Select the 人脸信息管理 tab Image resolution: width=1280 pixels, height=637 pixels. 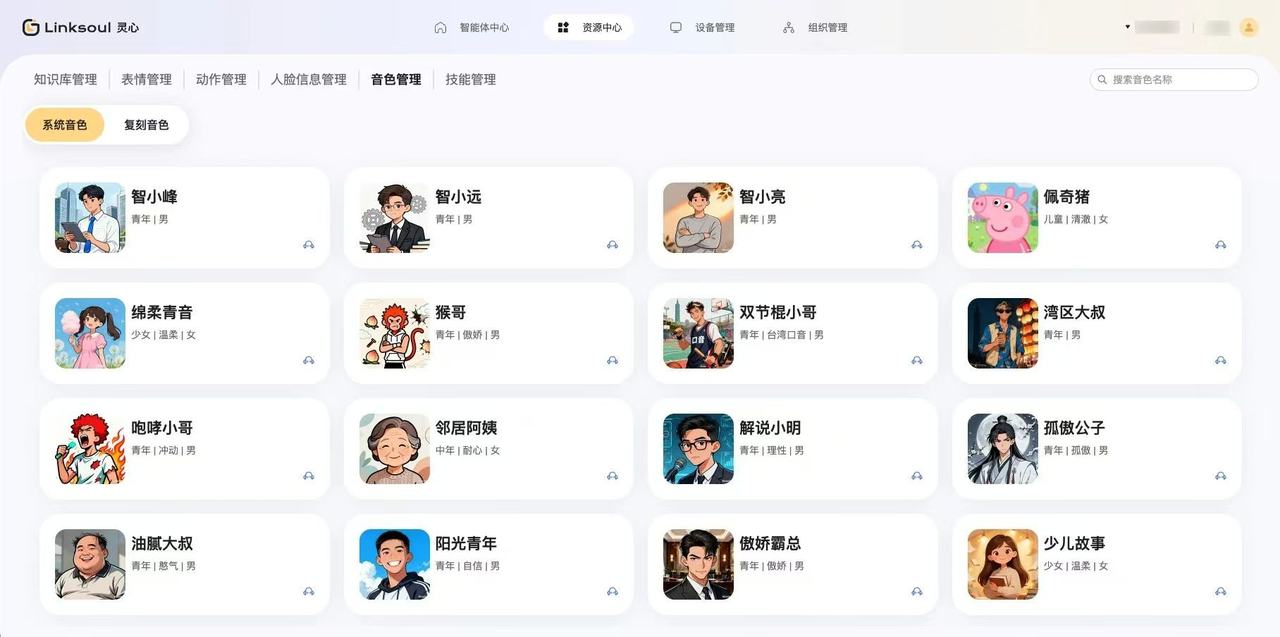click(x=308, y=80)
